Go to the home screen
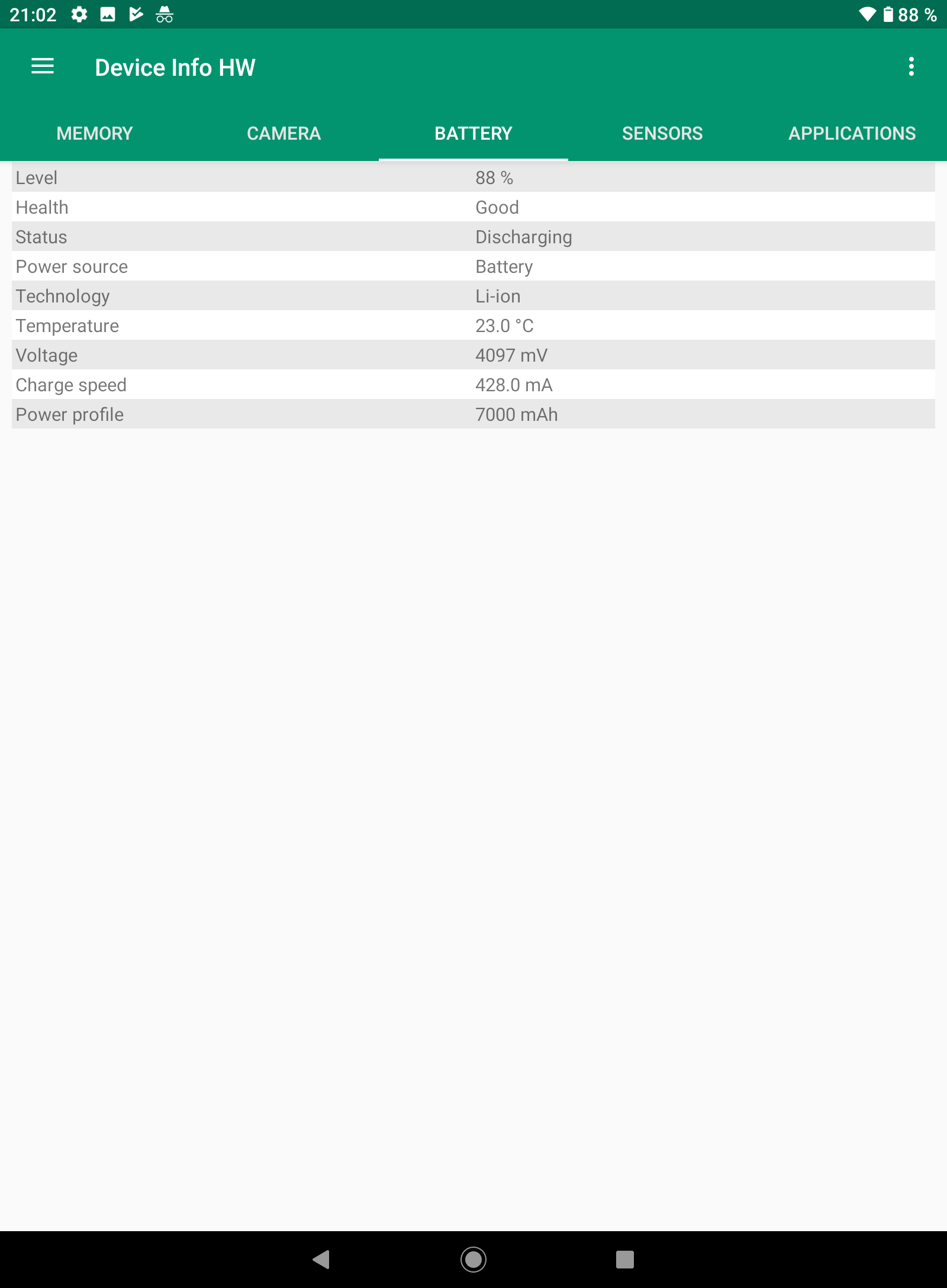The height and width of the screenshot is (1288, 947). 474,1259
